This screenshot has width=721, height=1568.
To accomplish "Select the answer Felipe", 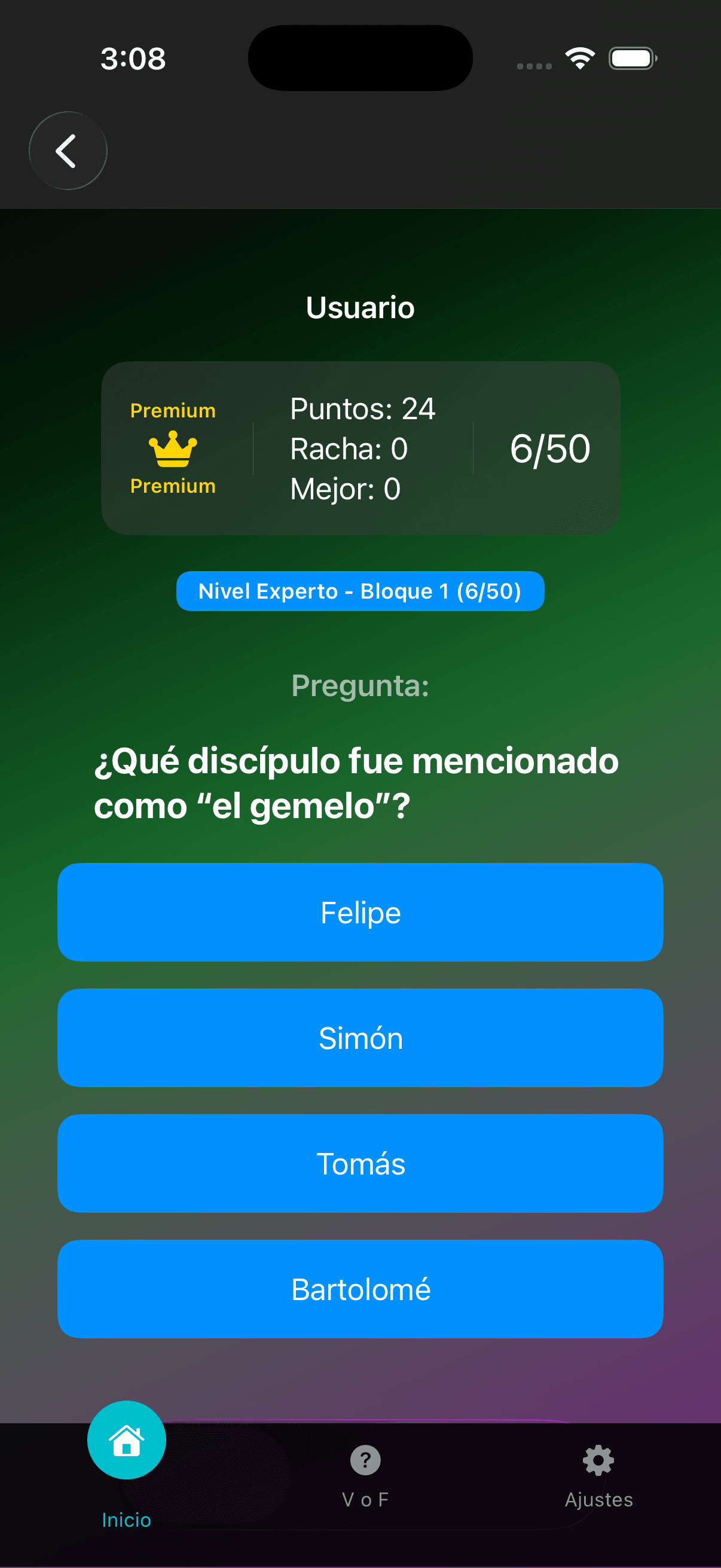I will (360, 911).
